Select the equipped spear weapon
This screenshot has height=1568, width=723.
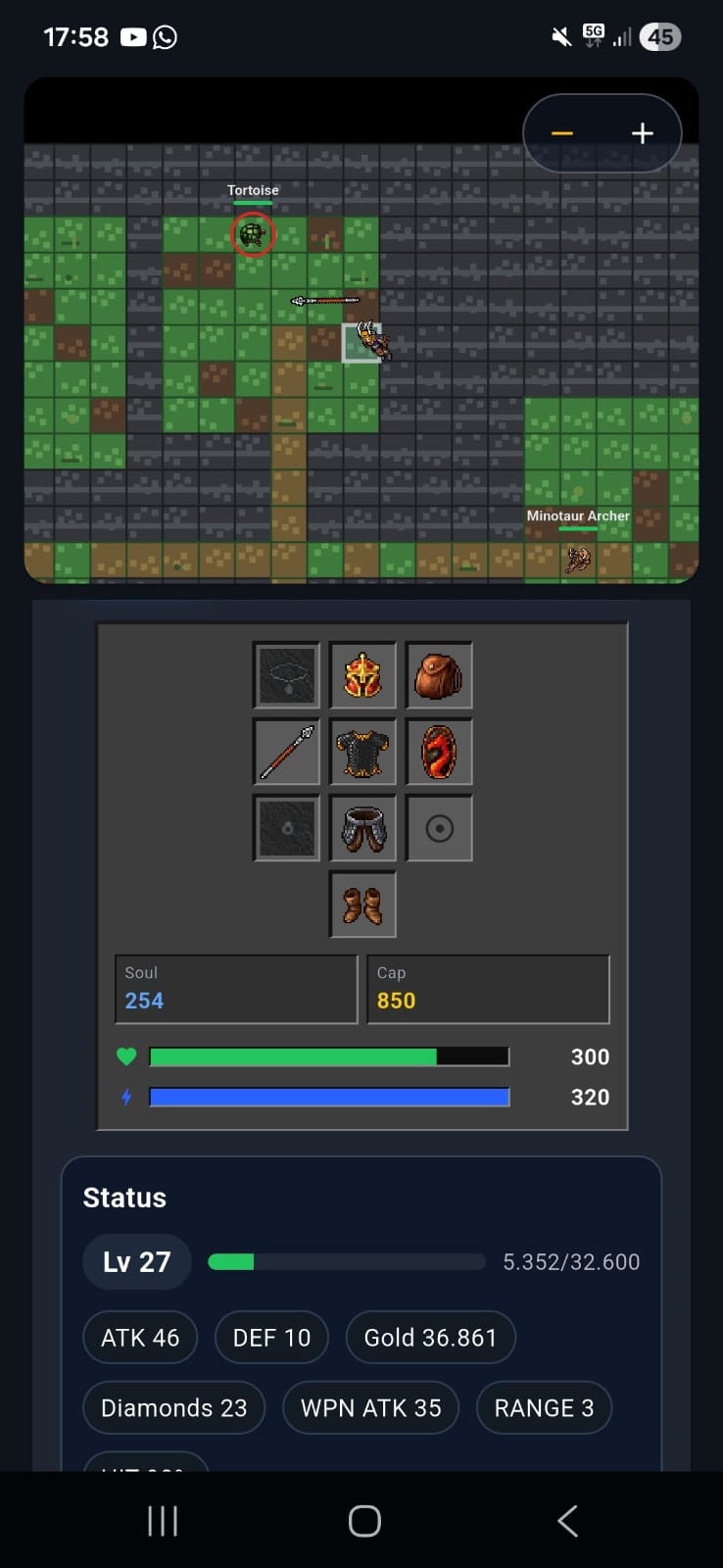(x=286, y=752)
